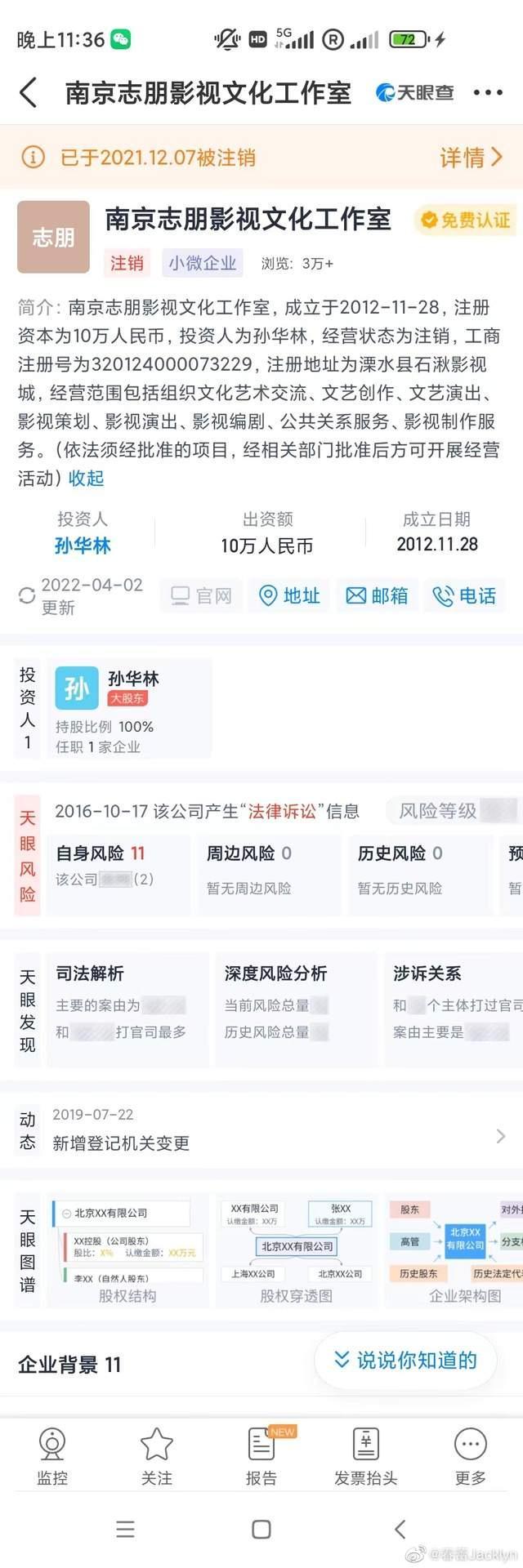Show the company 地址
523x1568 pixels.
pyautogui.click(x=289, y=596)
